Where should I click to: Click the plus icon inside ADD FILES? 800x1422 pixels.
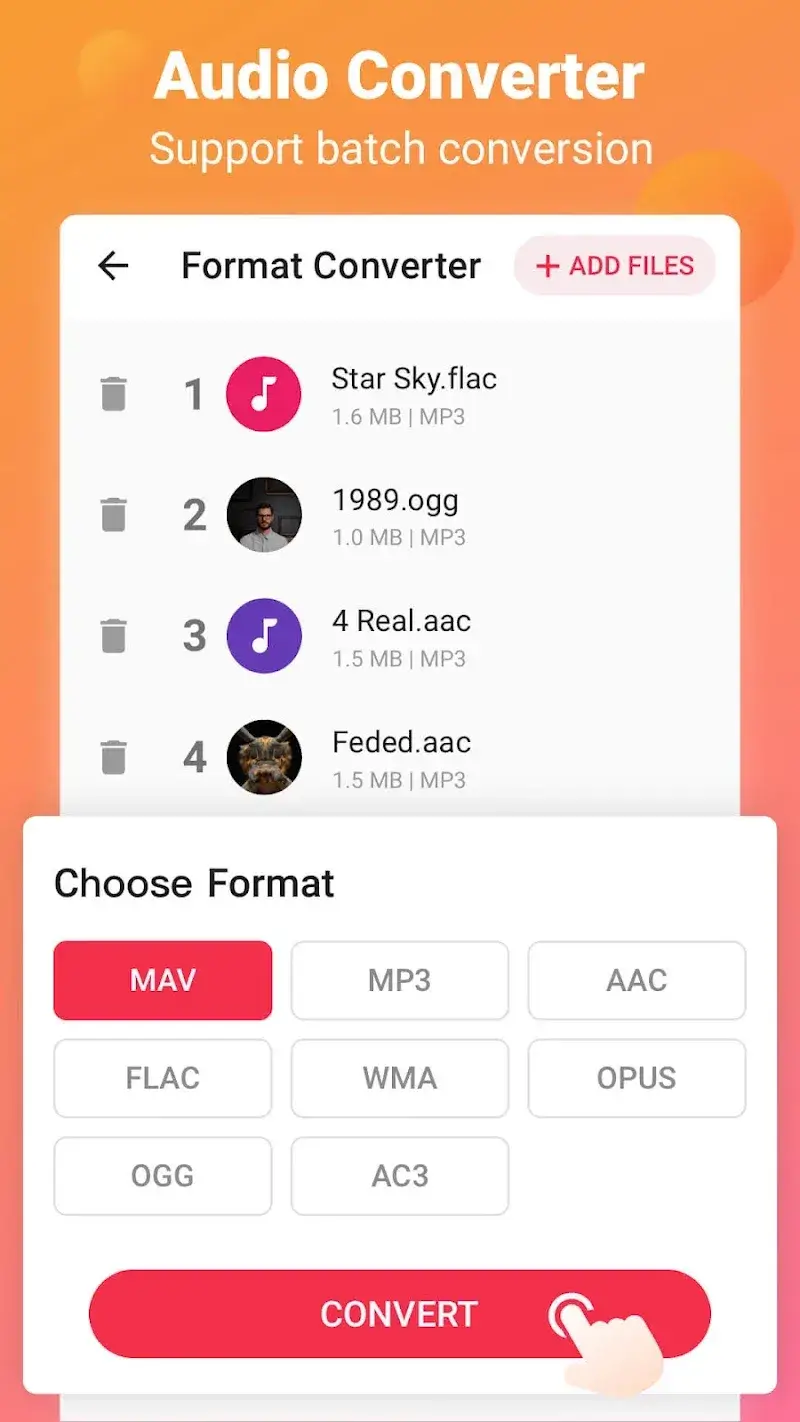[547, 265]
